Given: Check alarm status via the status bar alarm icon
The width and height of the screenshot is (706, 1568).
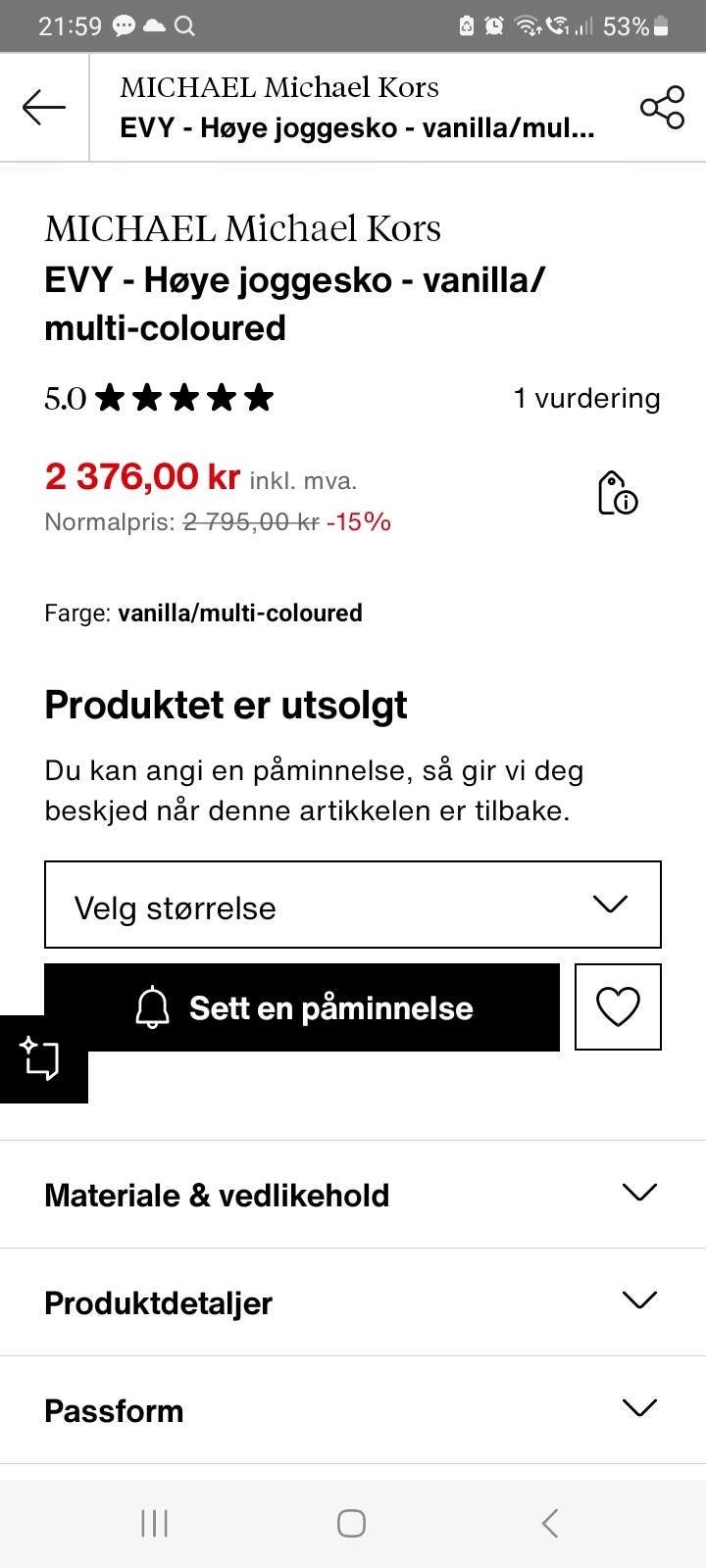Looking at the screenshot, I should (x=494, y=26).
